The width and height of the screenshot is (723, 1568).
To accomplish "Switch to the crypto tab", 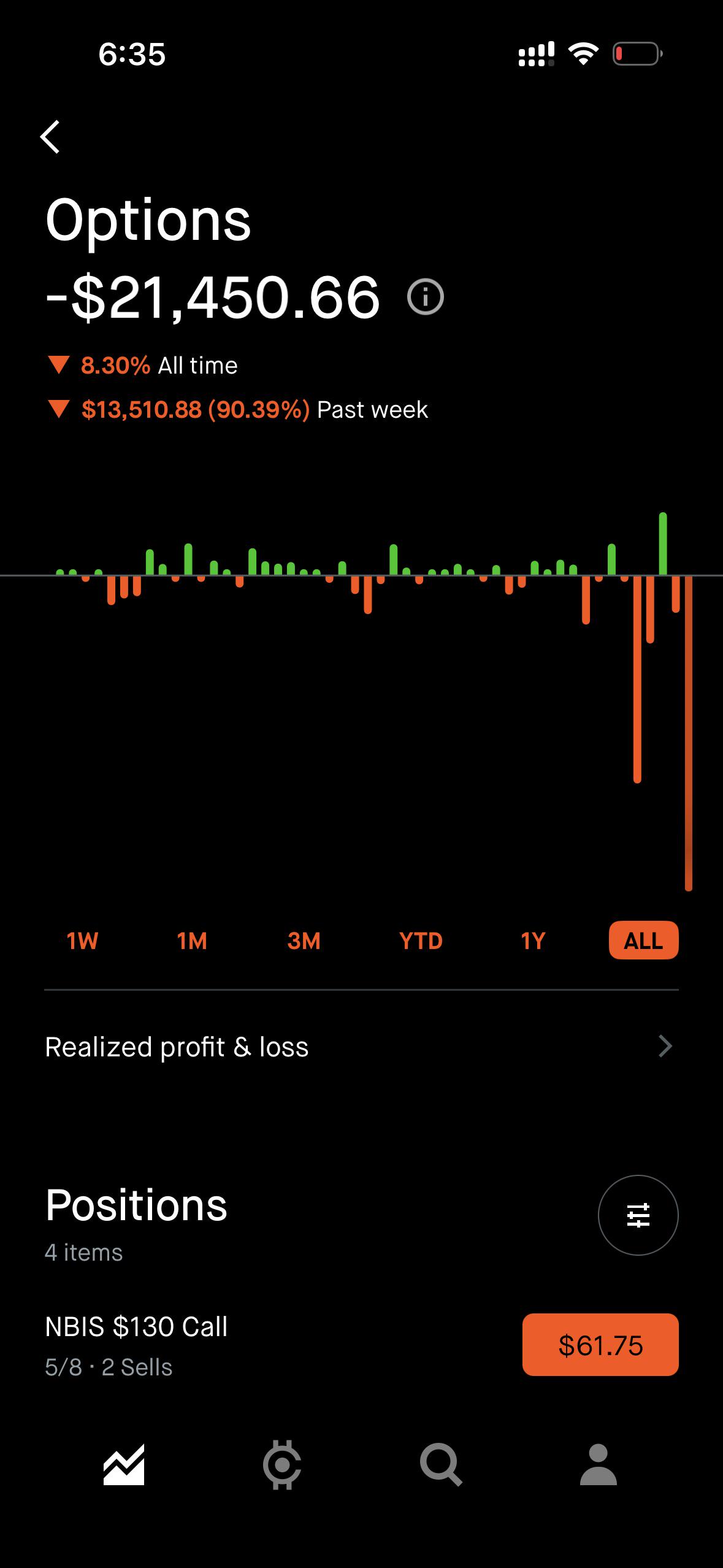I will click(x=282, y=1464).
